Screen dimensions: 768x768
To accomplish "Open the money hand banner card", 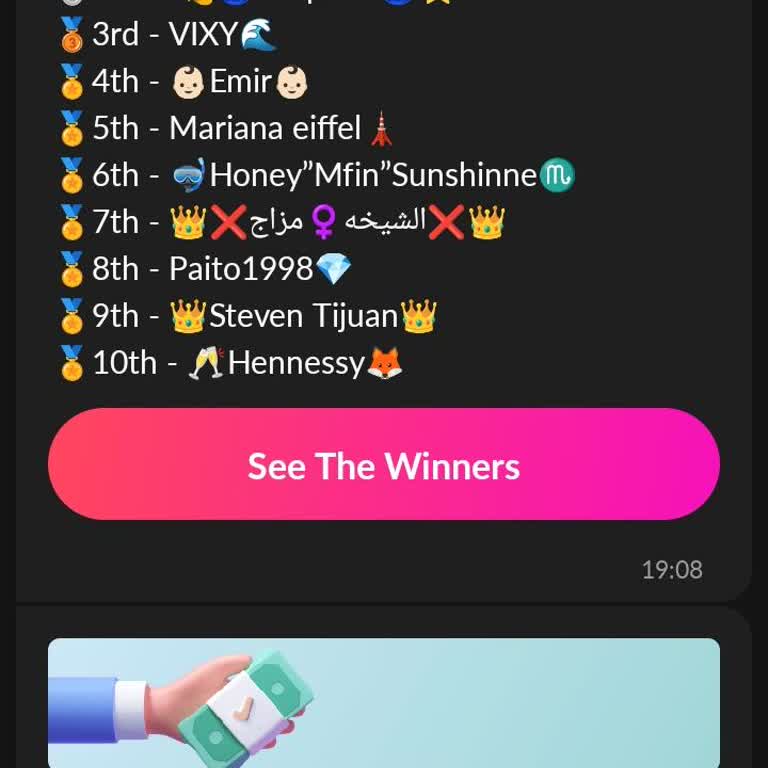I will point(384,703).
